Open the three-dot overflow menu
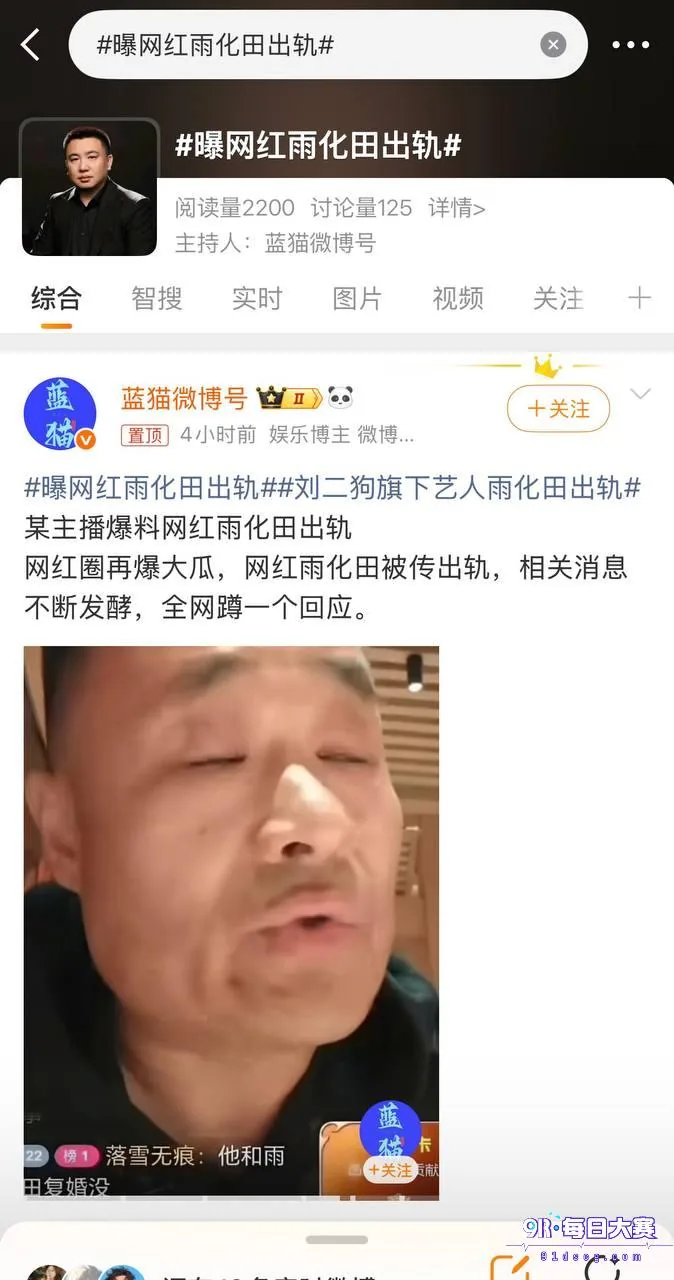 tap(630, 45)
